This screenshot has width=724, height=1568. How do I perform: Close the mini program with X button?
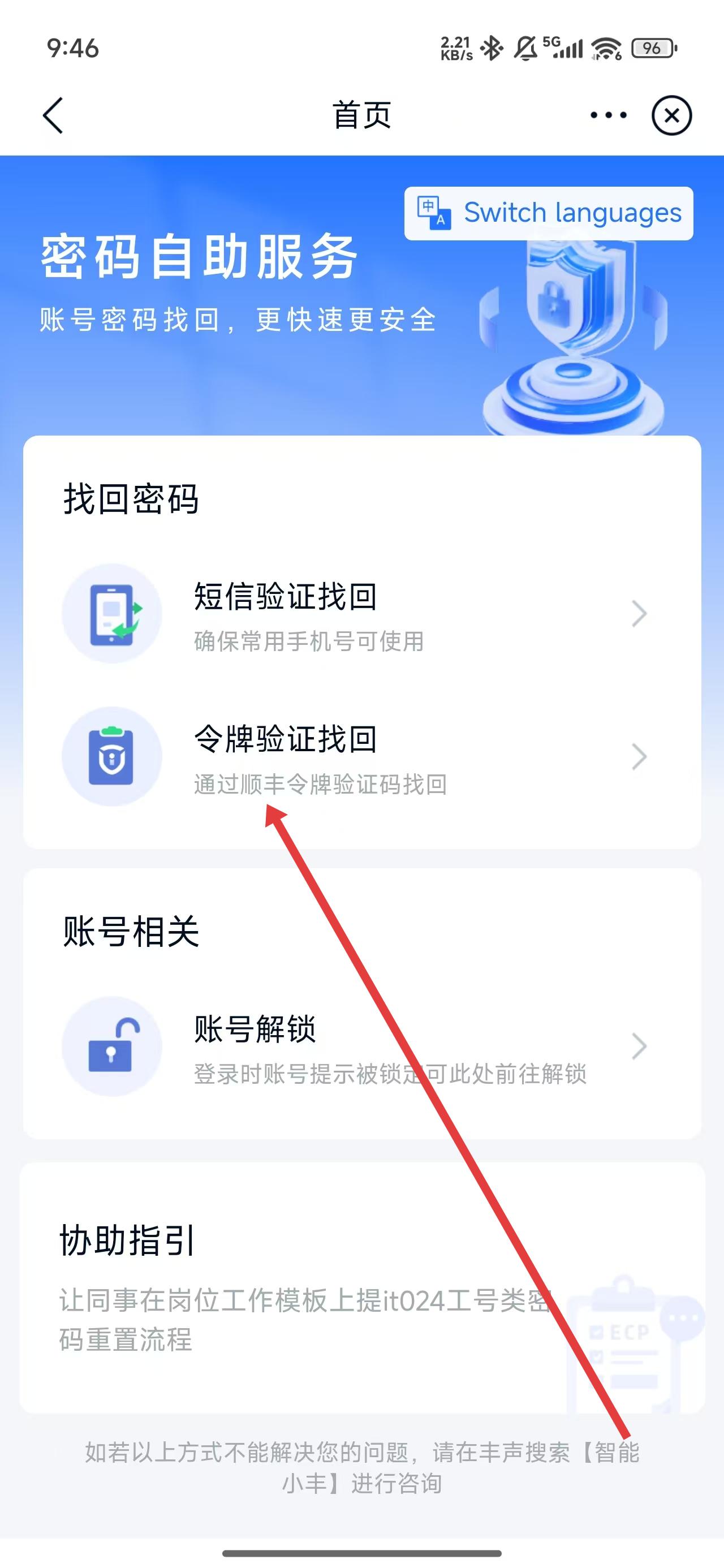(671, 115)
